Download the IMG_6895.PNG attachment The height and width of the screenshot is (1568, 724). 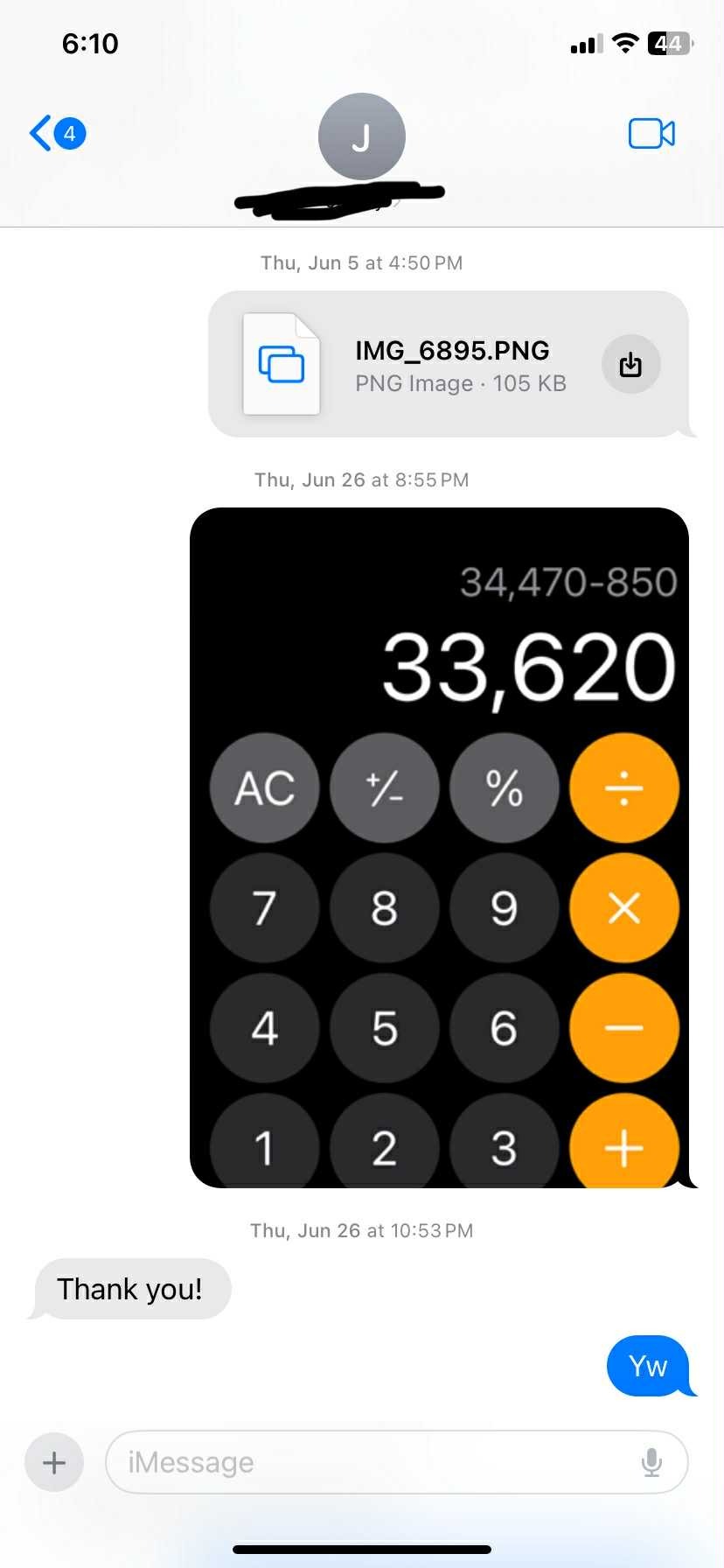(x=630, y=364)
